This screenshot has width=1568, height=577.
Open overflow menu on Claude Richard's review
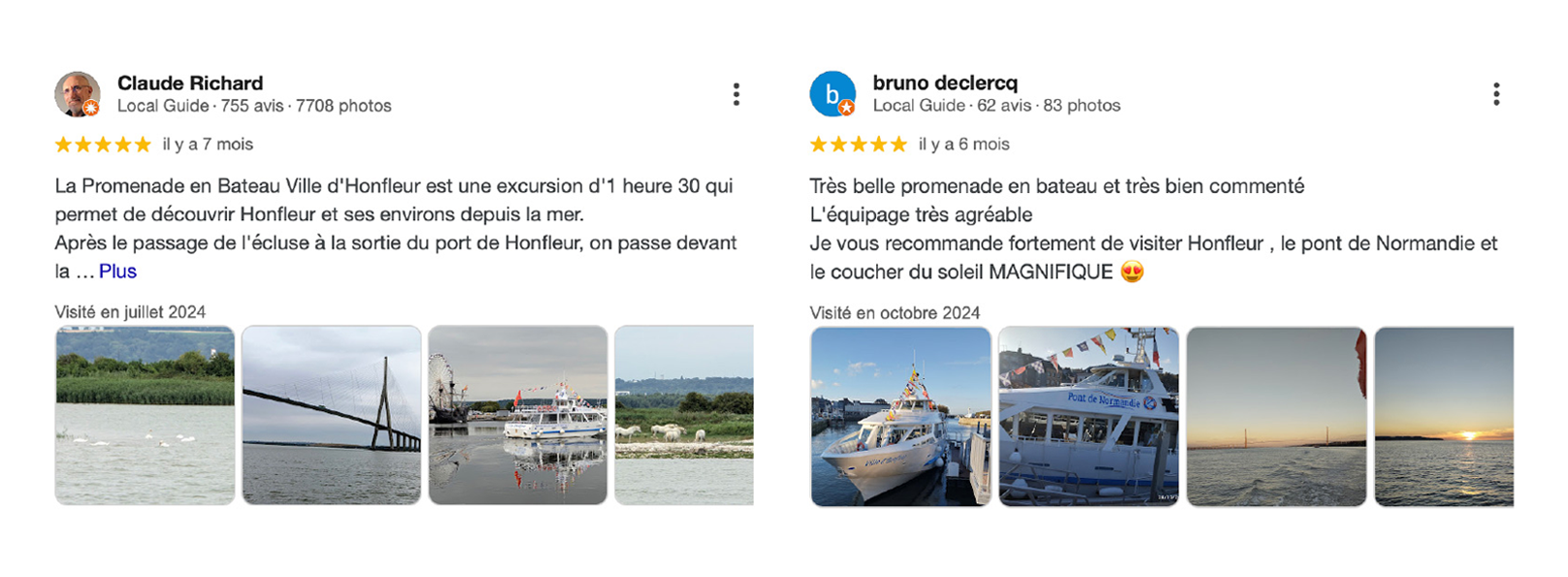pyautogui.click(x=736, y=94)
